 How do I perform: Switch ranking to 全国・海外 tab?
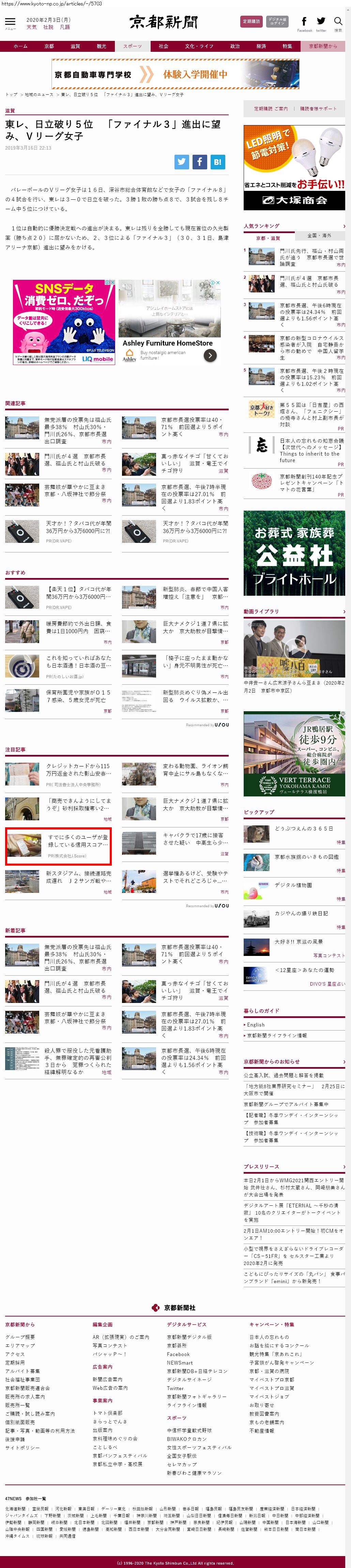coord(319,235)
